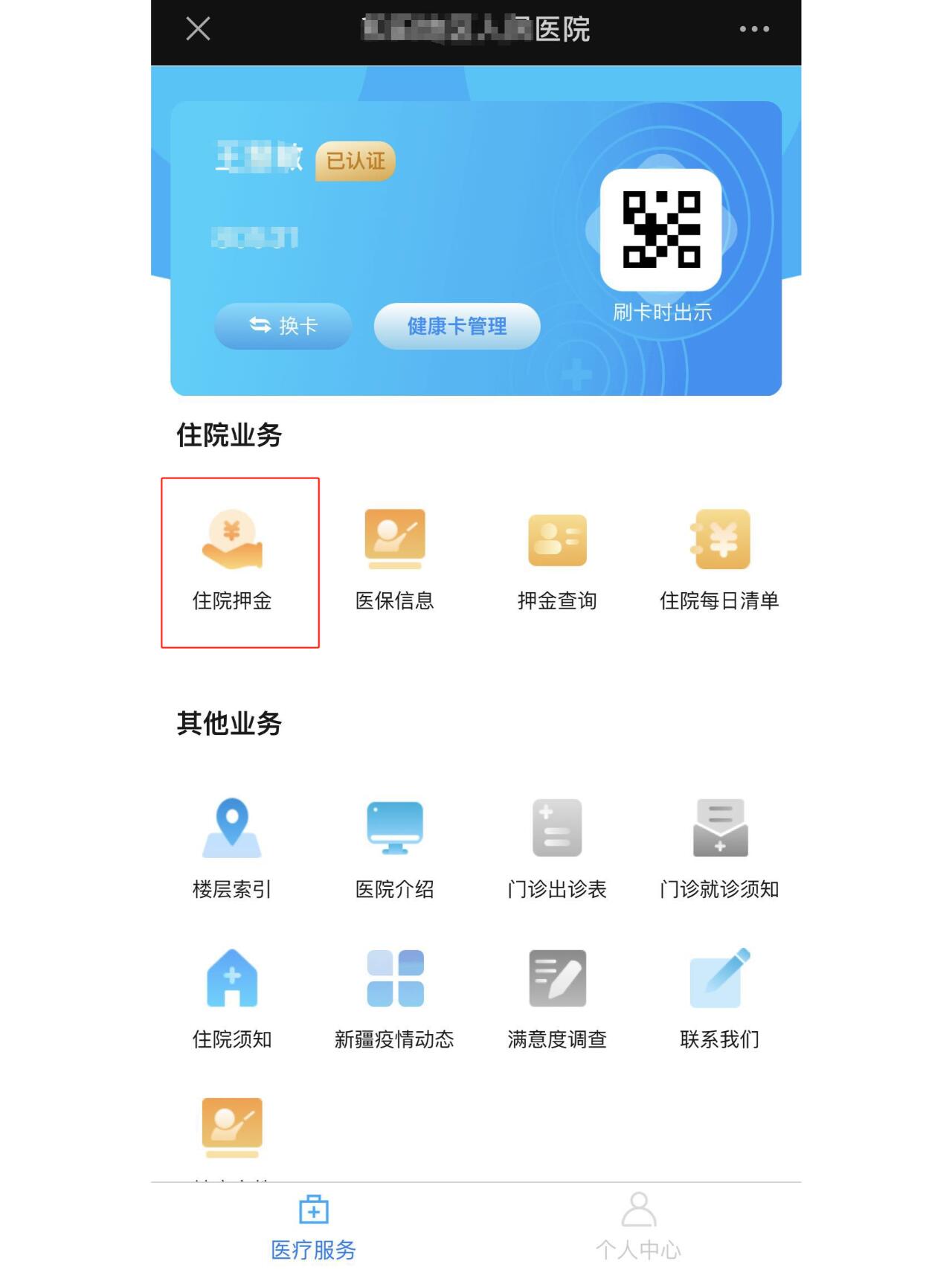
Task: View 新疆疫情动态 epidemic updates
Action: [x=394, y=998]
